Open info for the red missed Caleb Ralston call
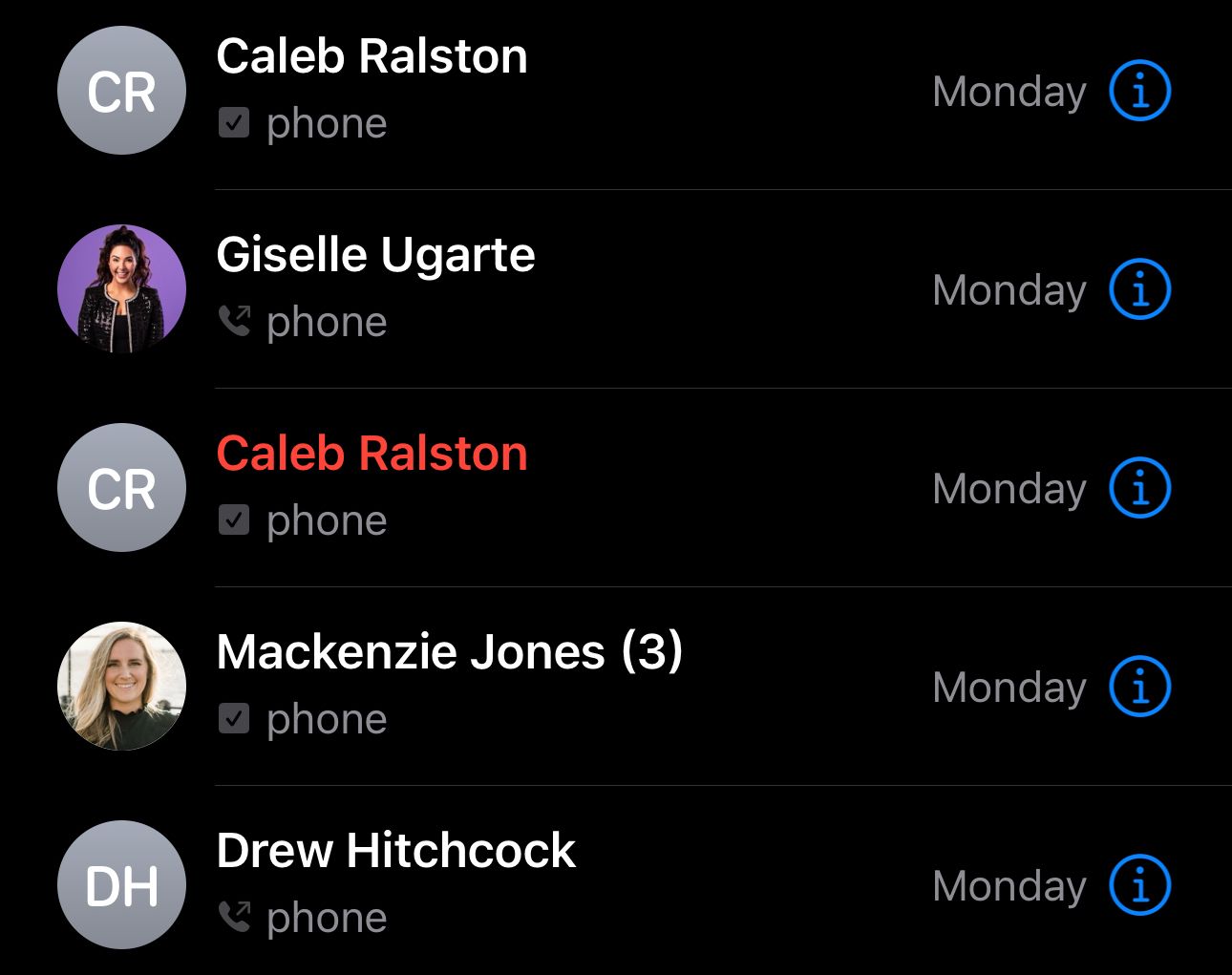 (1139, 488)
